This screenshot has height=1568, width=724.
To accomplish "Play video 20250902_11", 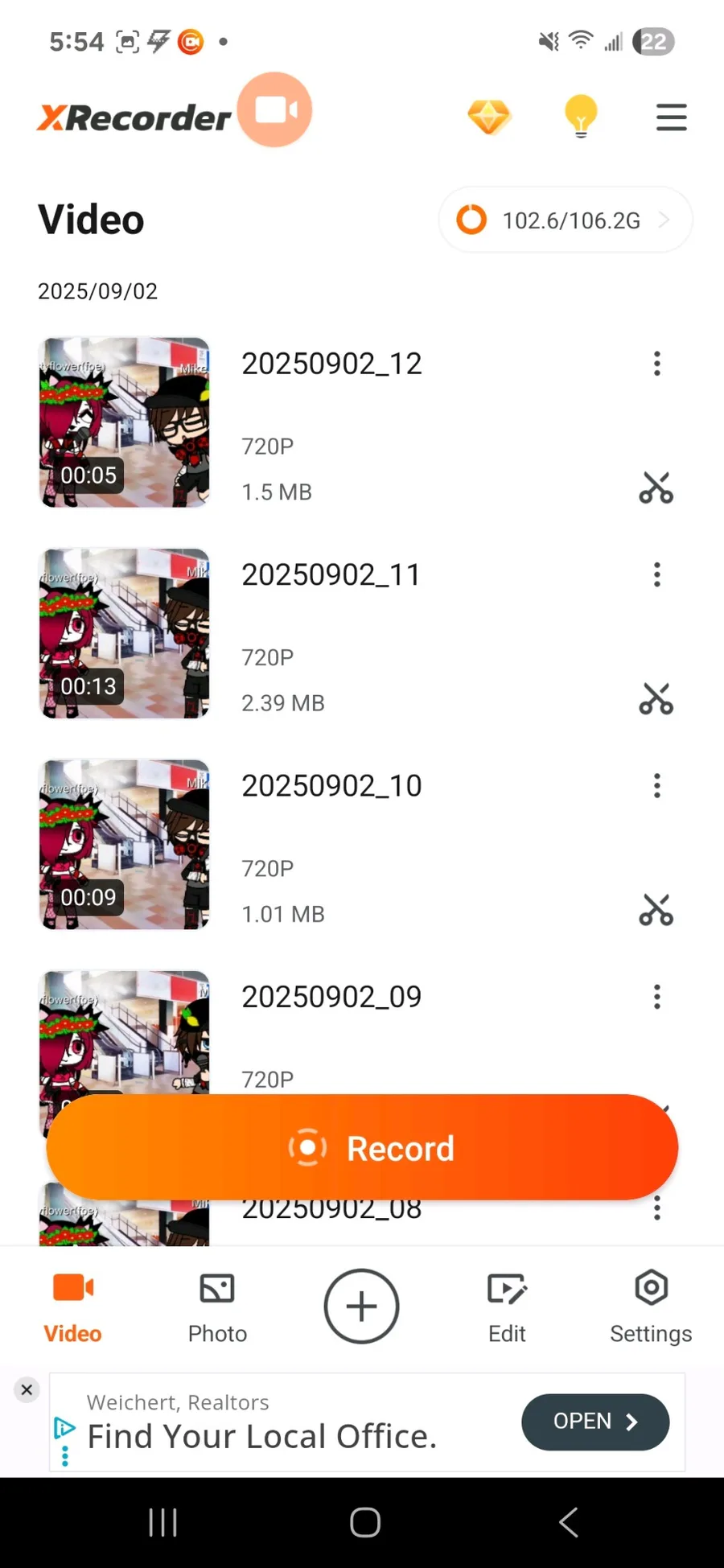I will (125, 633).
